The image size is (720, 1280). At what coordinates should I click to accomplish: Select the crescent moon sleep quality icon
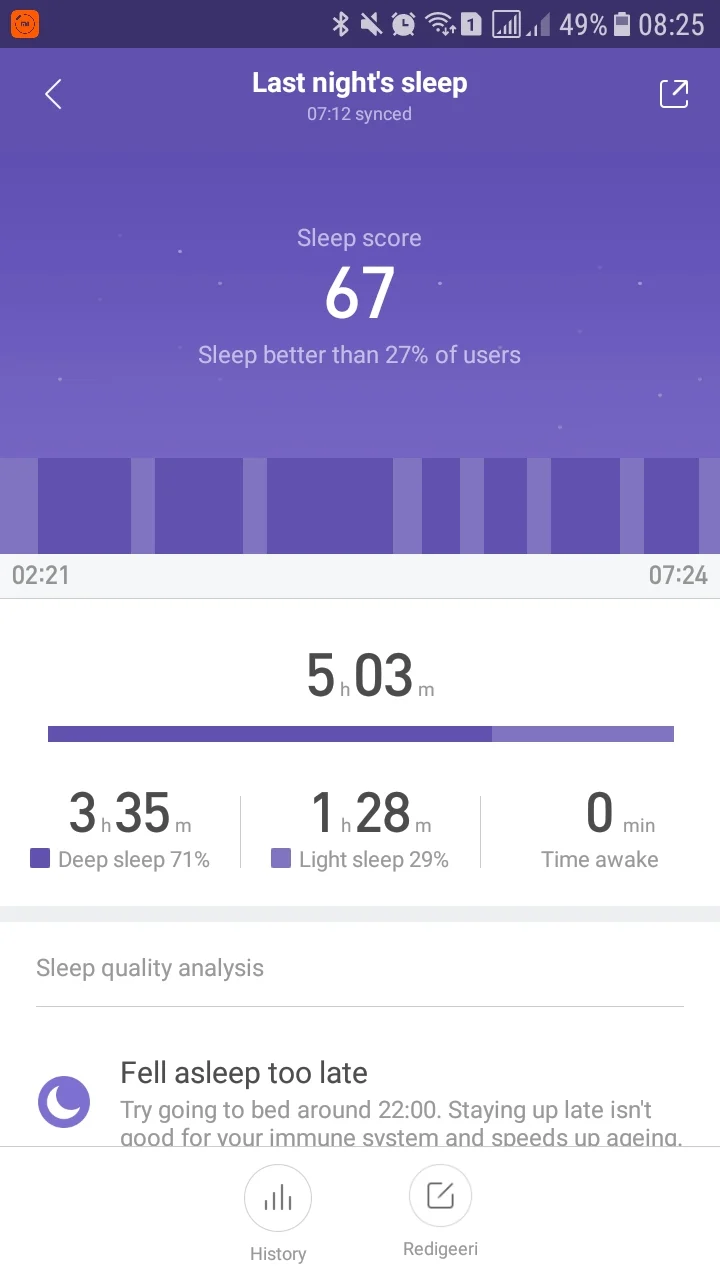tap(63, 1100)
